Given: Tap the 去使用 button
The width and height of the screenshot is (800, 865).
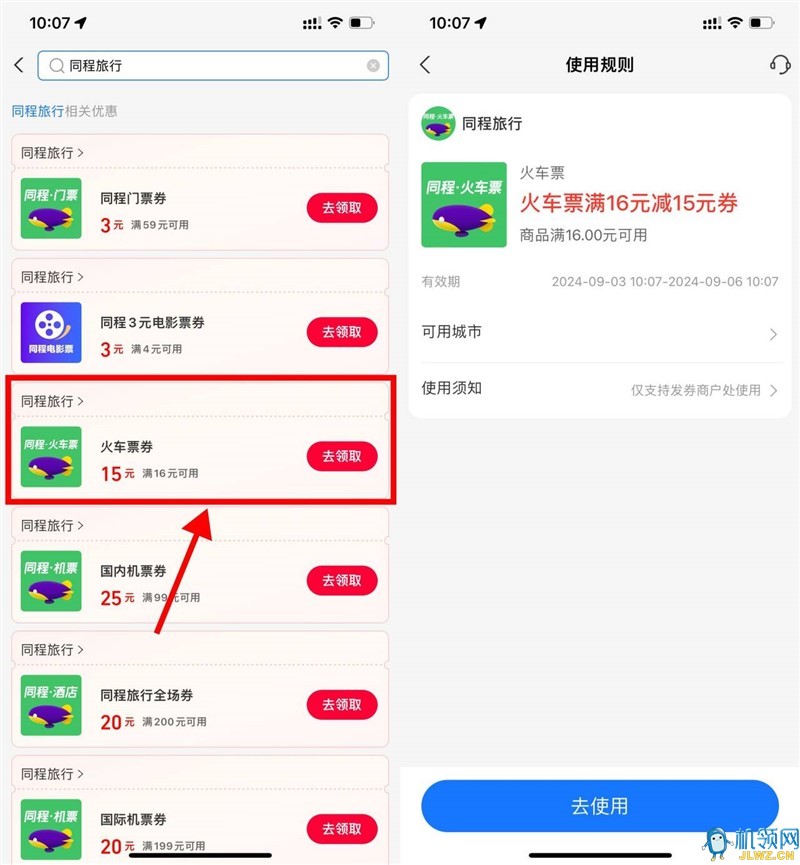Looking at the screenshot, I should pos(599,806).
